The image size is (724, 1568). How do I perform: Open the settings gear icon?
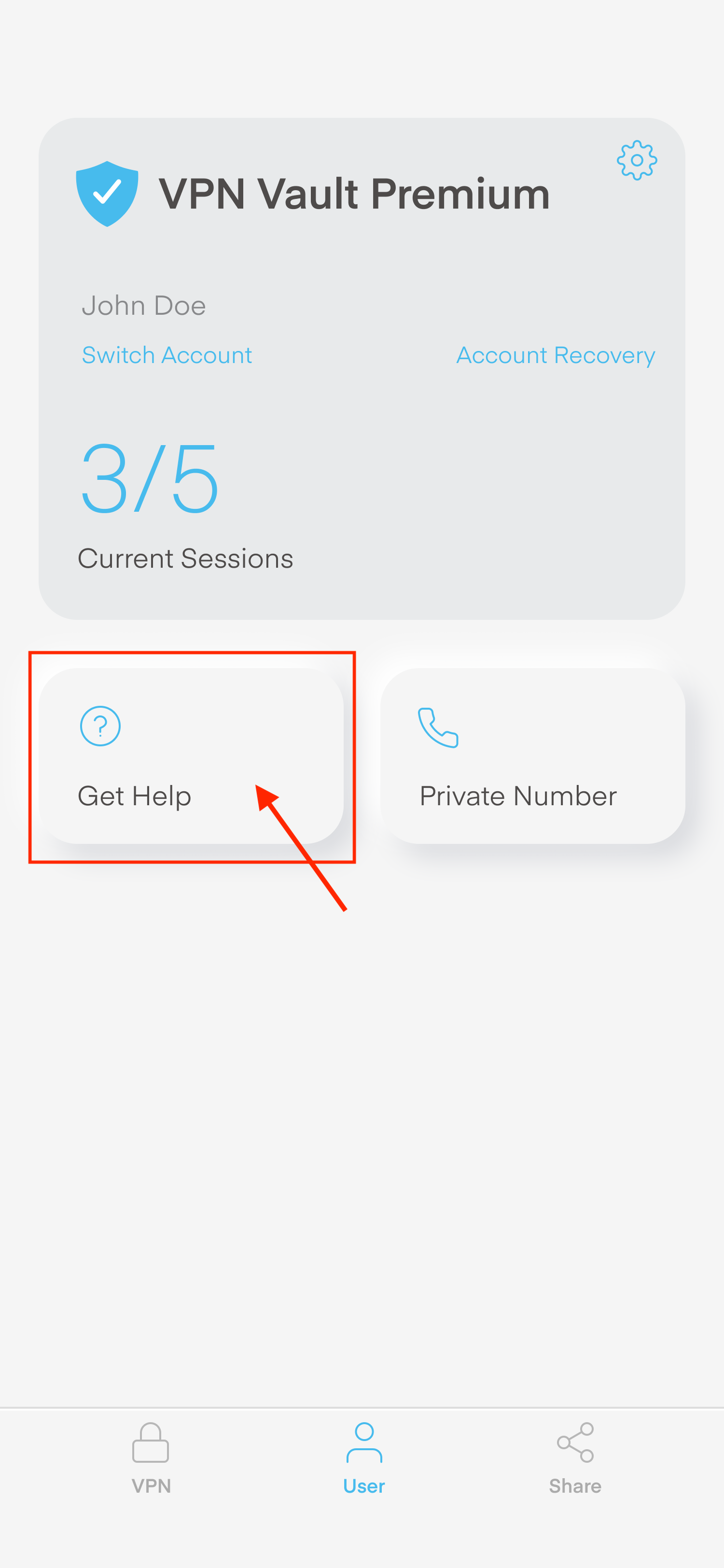636,160
